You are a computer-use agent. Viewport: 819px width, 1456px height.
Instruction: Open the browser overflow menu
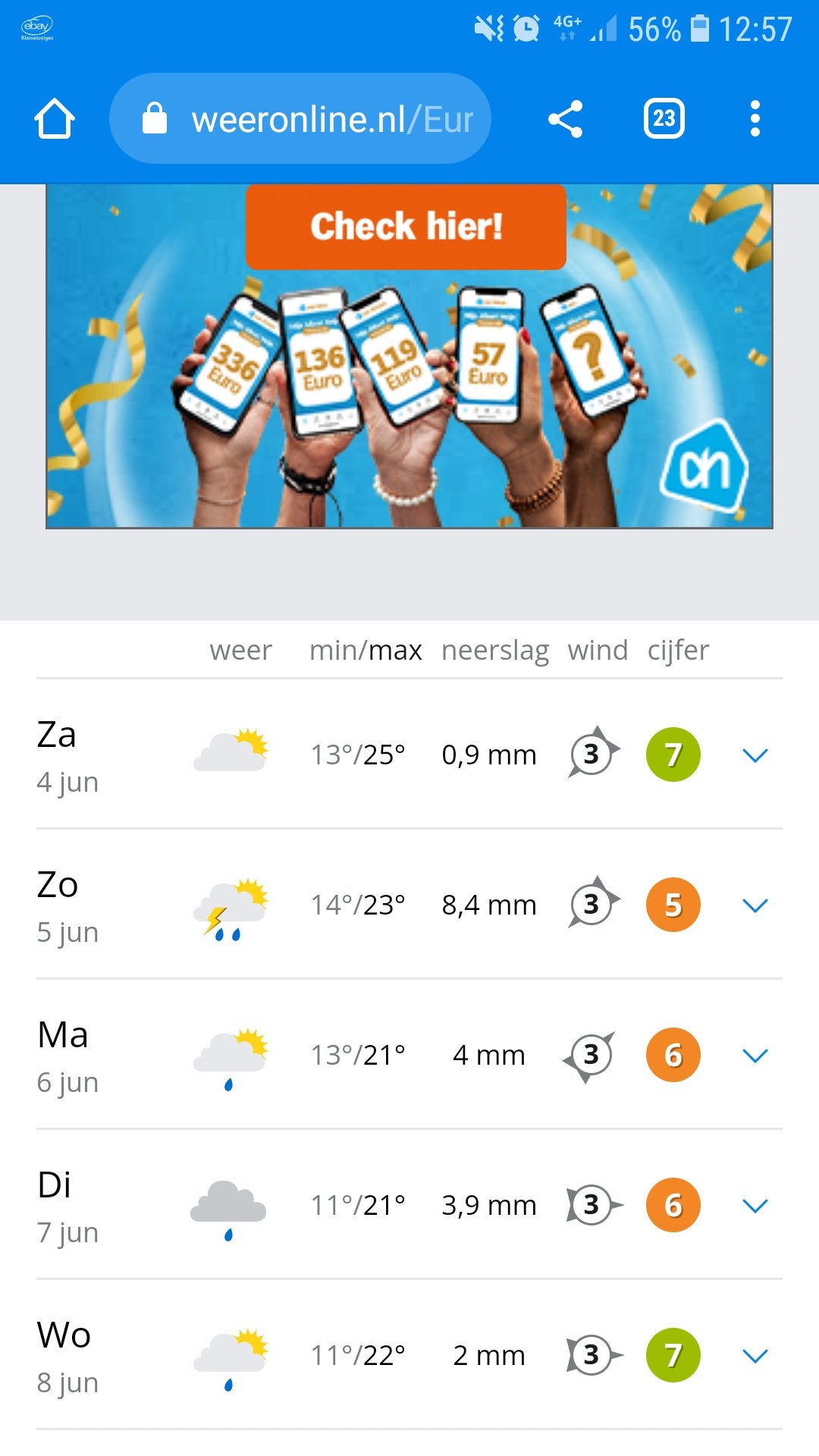point(755,119)
